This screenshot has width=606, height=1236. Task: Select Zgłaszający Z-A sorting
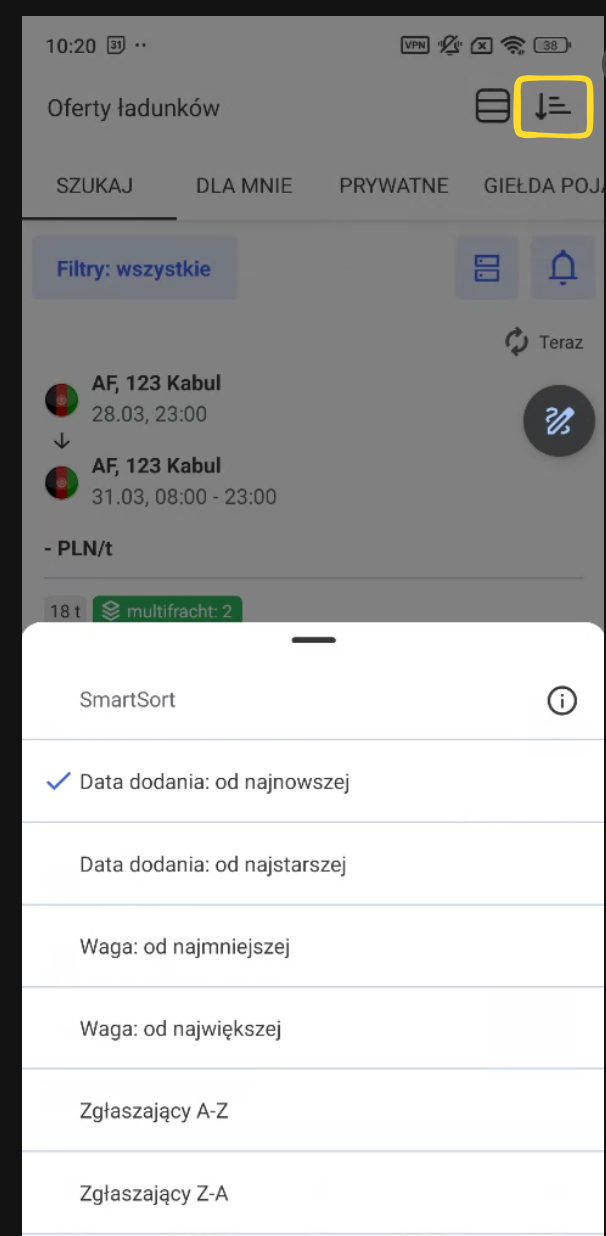click(x=154, y=1192)
